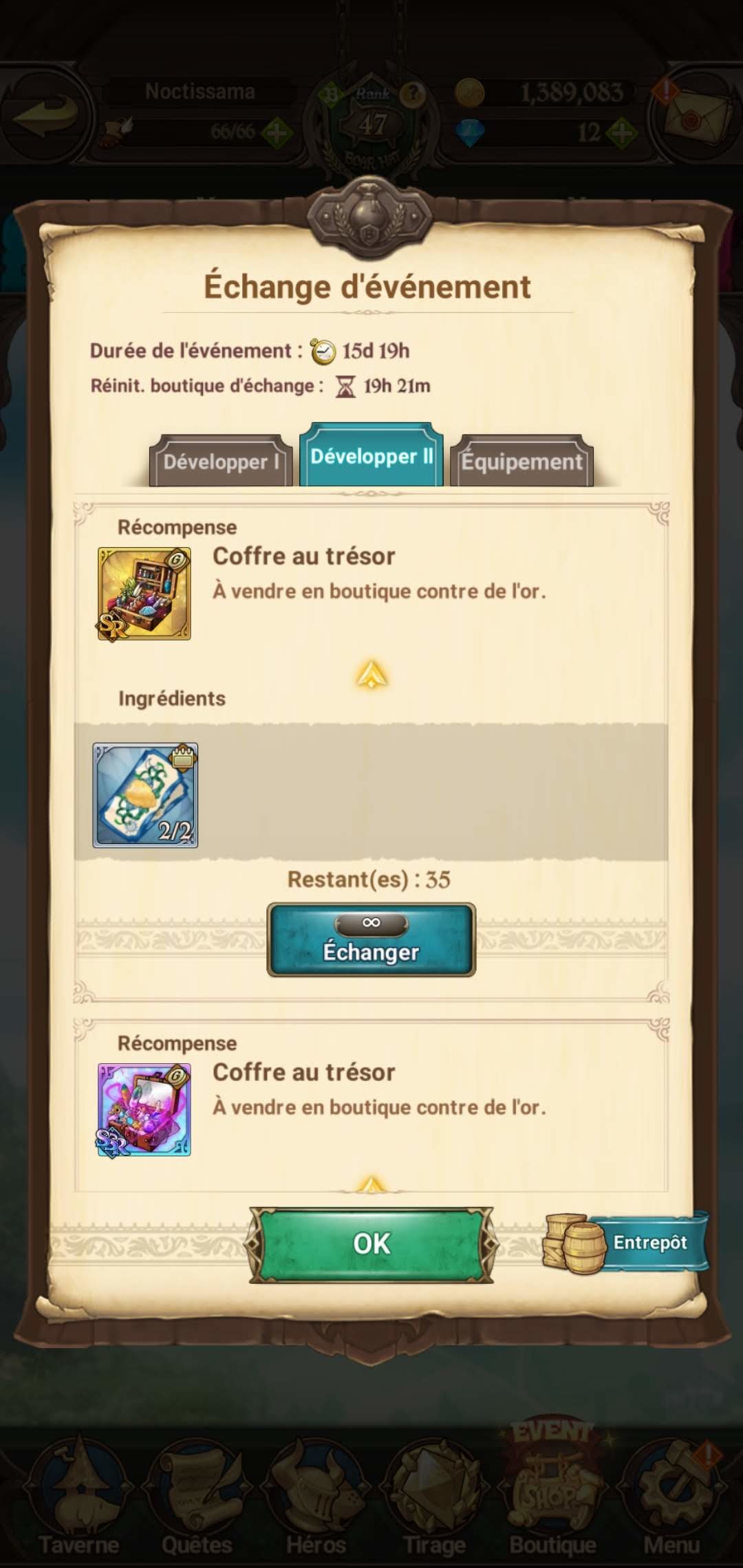Image resolution: width=743 pixels, height=1568 pixels.
Task: Confirm with the green OK button
Action: point(371,1244)
